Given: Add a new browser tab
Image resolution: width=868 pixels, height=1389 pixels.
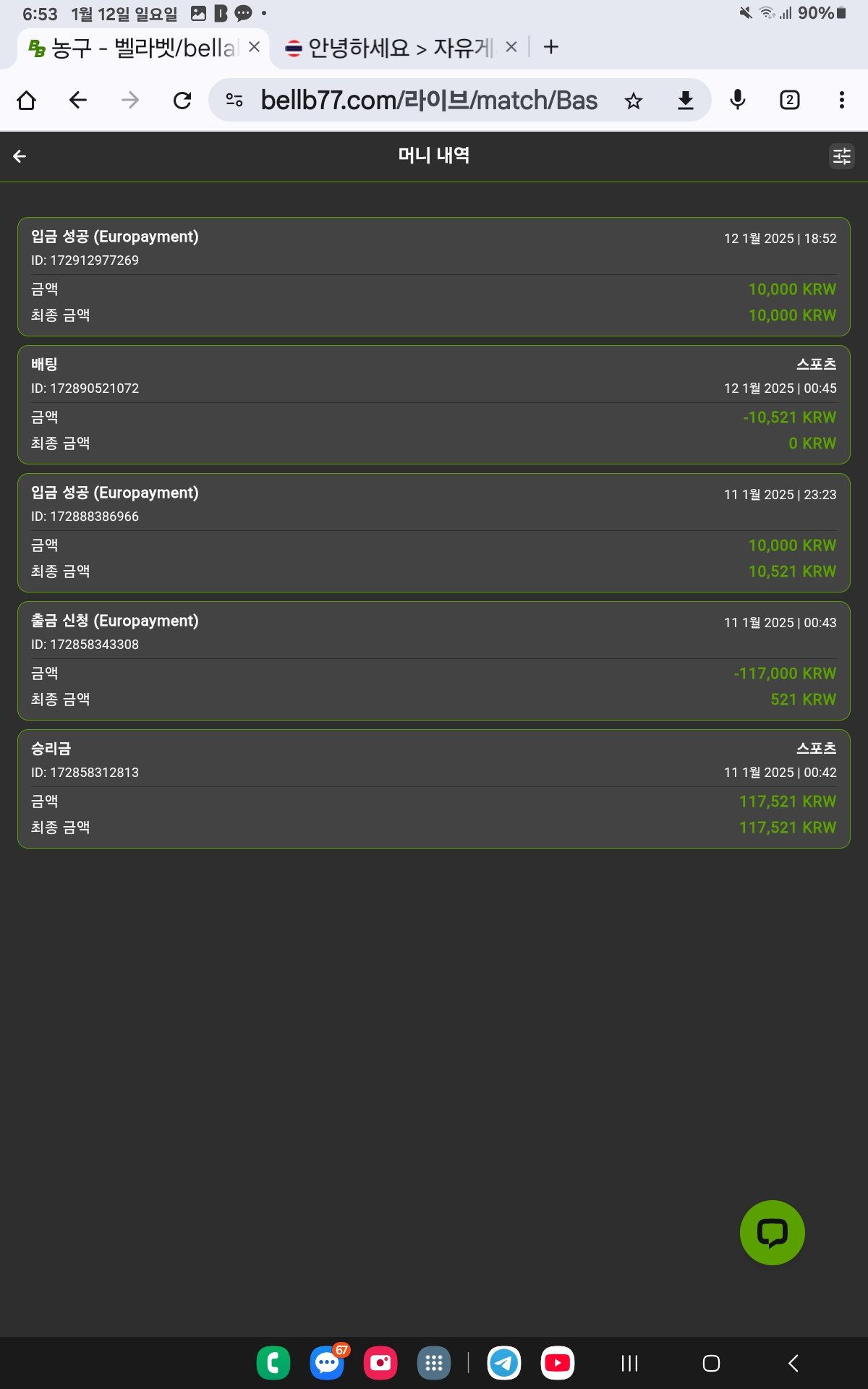Looking at the screenshot, I should pyautogui.click(x=551, y=47).
